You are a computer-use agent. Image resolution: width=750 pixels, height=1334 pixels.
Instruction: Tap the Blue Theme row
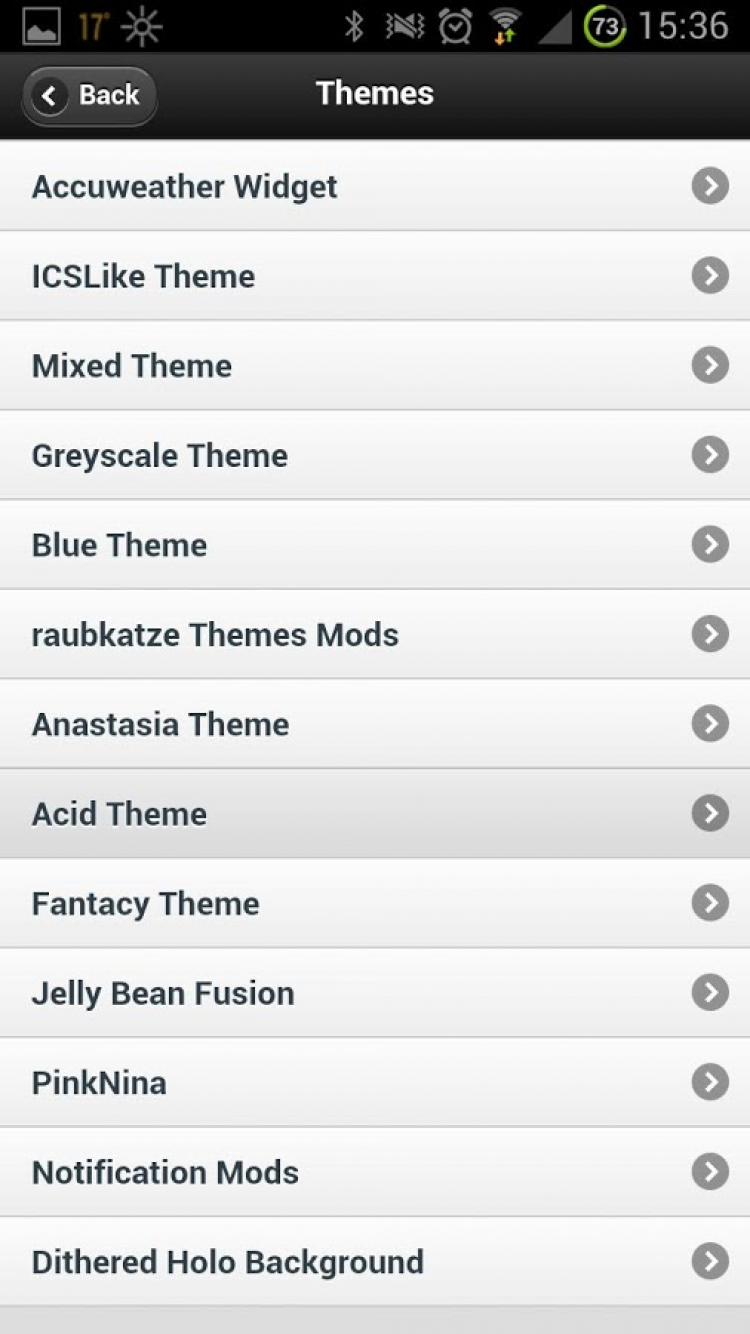tap(375, 545)
